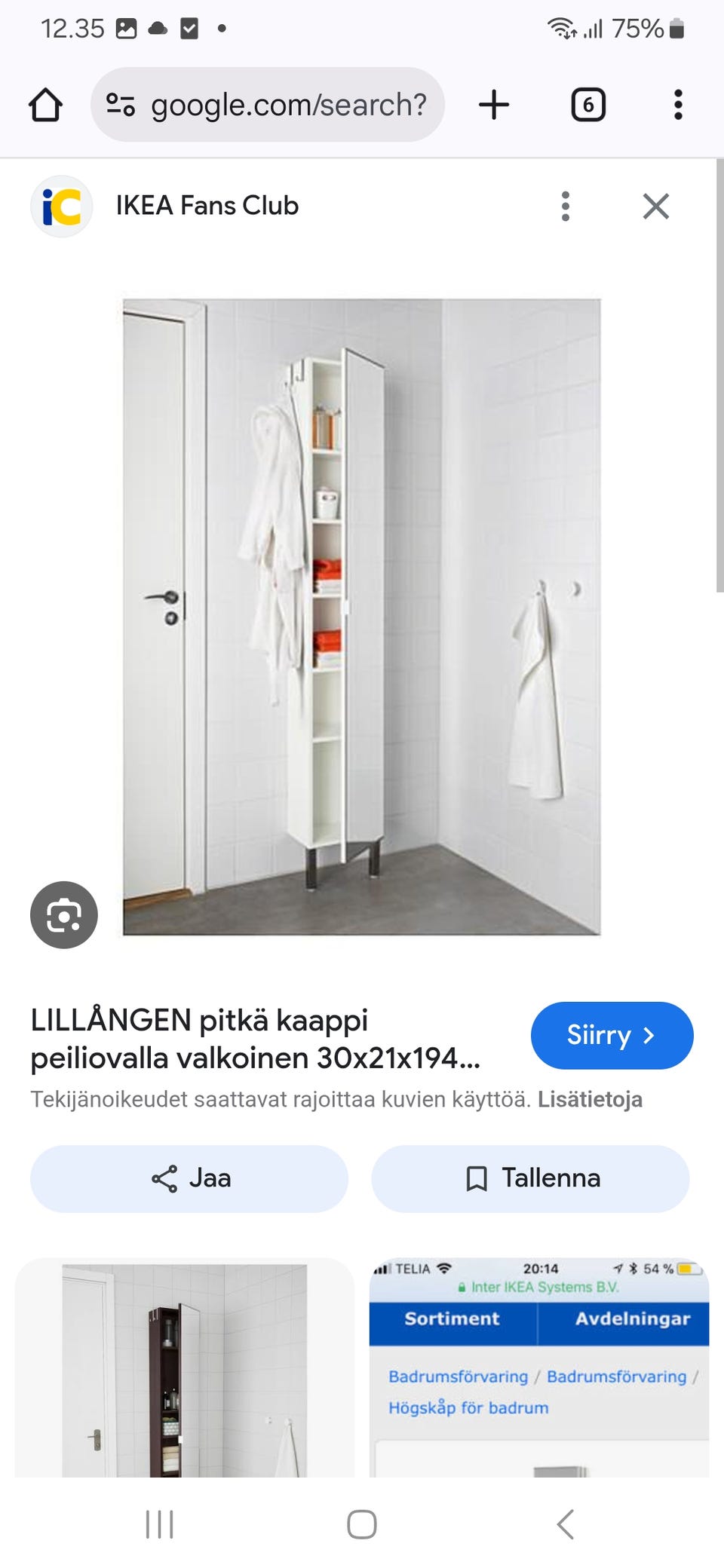
Task: Open Chrome's three-dot browser menu
Action: click(678, 105)
